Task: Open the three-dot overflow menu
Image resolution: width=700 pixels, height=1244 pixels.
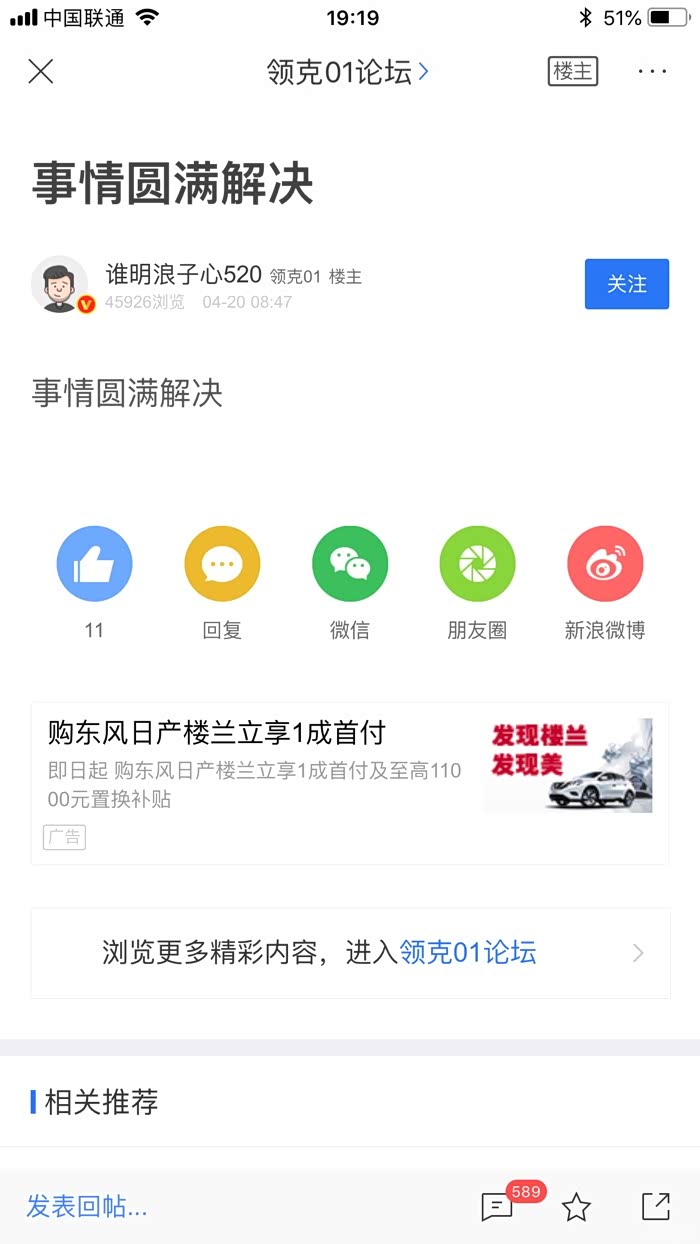Action: (652, 71)
